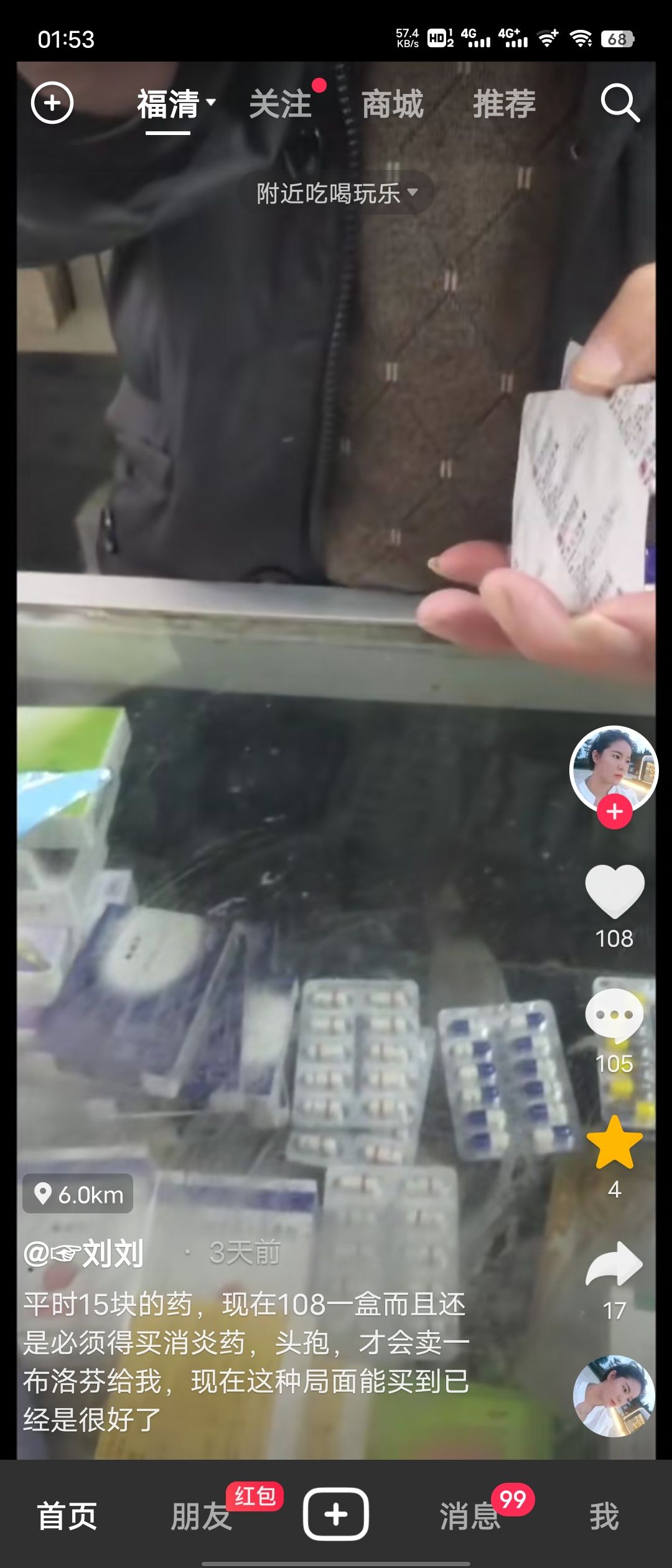
Task: Open @刘刘 username link
Action: pyautogui.click(x=84, y=1253)
